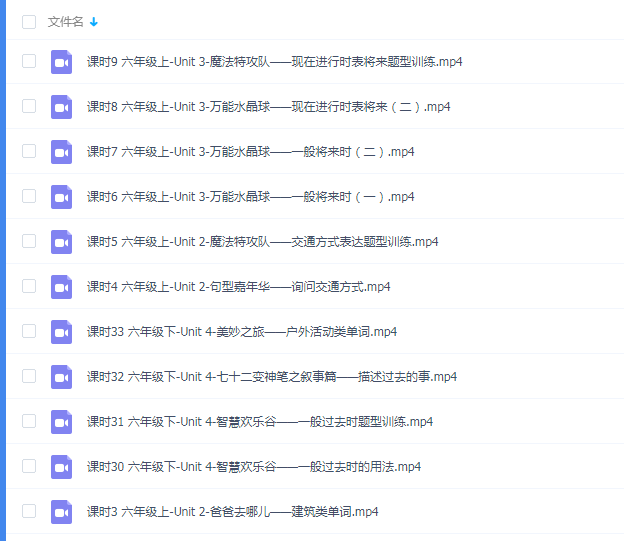Viewport: 624px width, 541px height.
Task: Check the box next to the 课时7 file
Action: pyautogui.click(x=29, y=152)
